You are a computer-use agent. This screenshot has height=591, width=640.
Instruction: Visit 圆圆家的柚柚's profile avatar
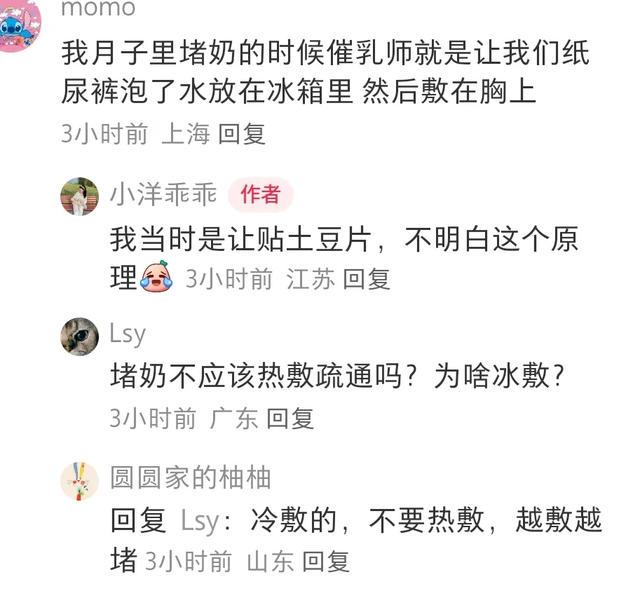click(80, 480)
